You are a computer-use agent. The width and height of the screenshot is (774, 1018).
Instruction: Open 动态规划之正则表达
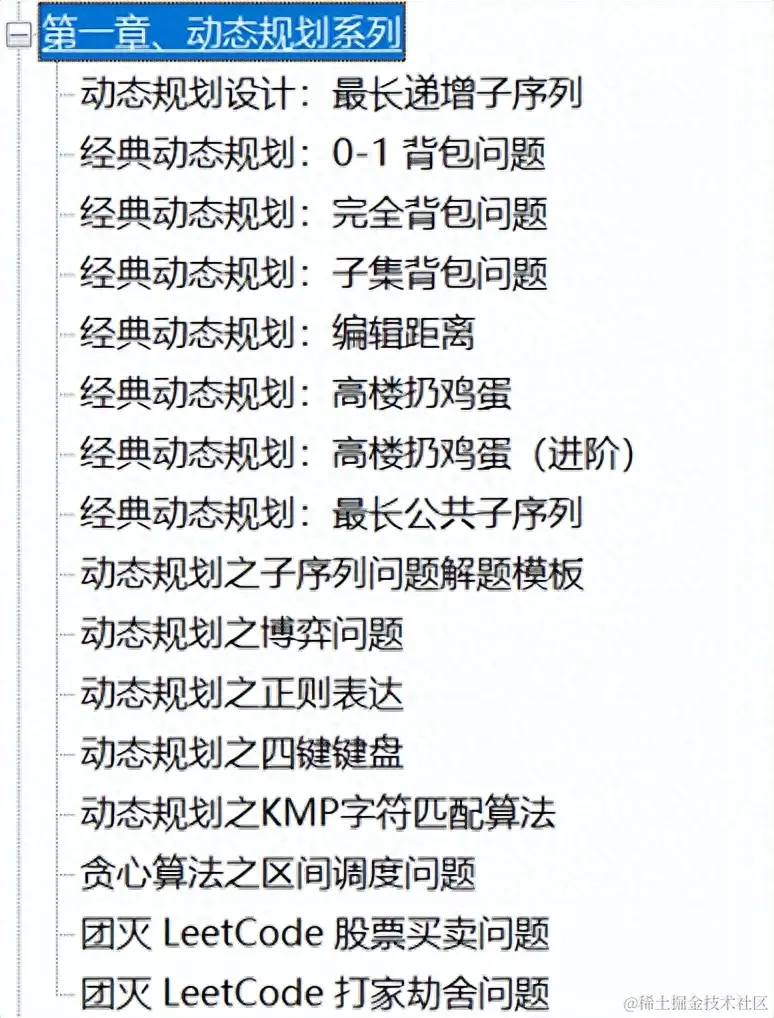coord(241,694)
